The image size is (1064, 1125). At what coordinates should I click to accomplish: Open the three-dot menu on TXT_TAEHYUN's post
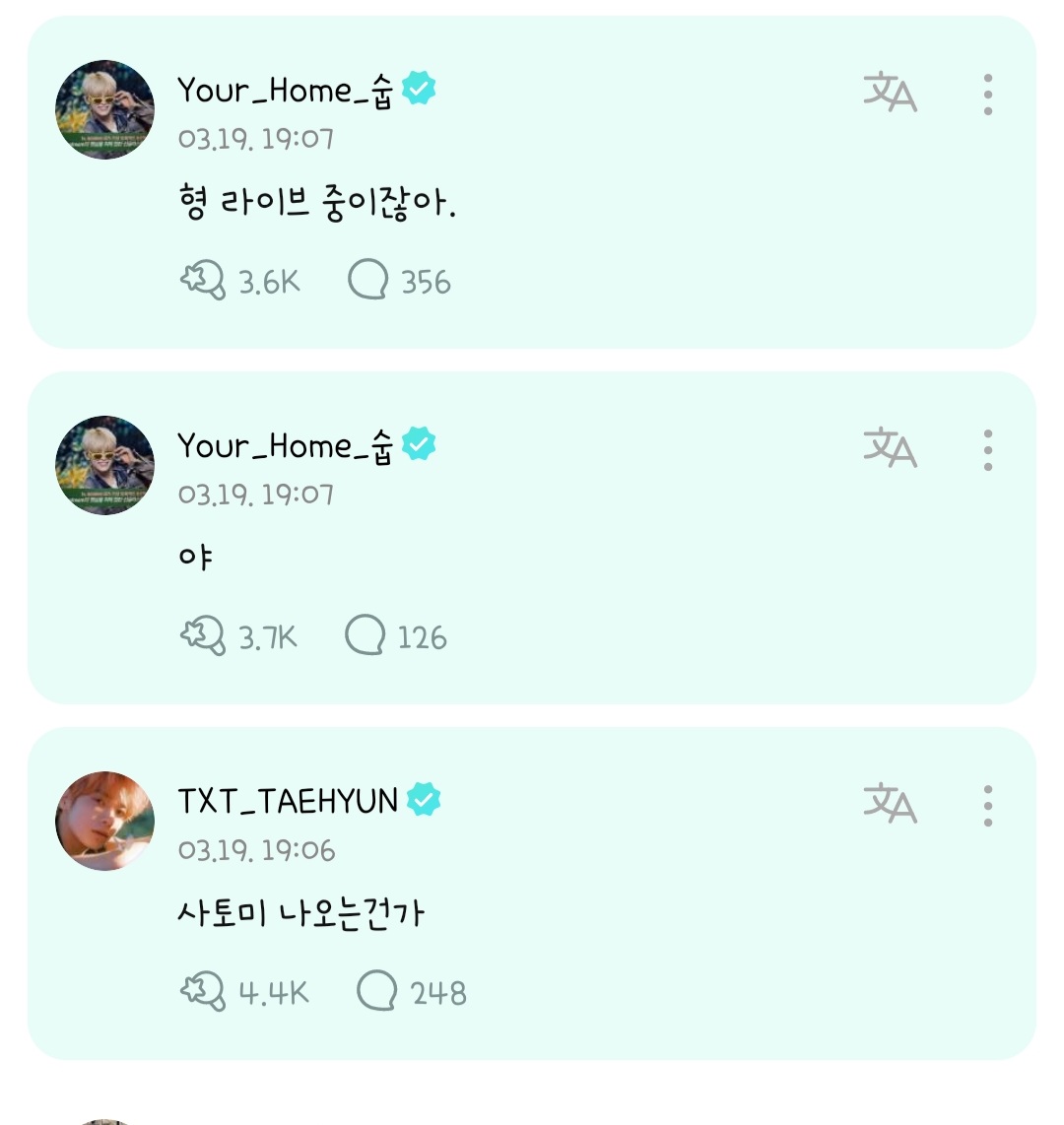989,805
